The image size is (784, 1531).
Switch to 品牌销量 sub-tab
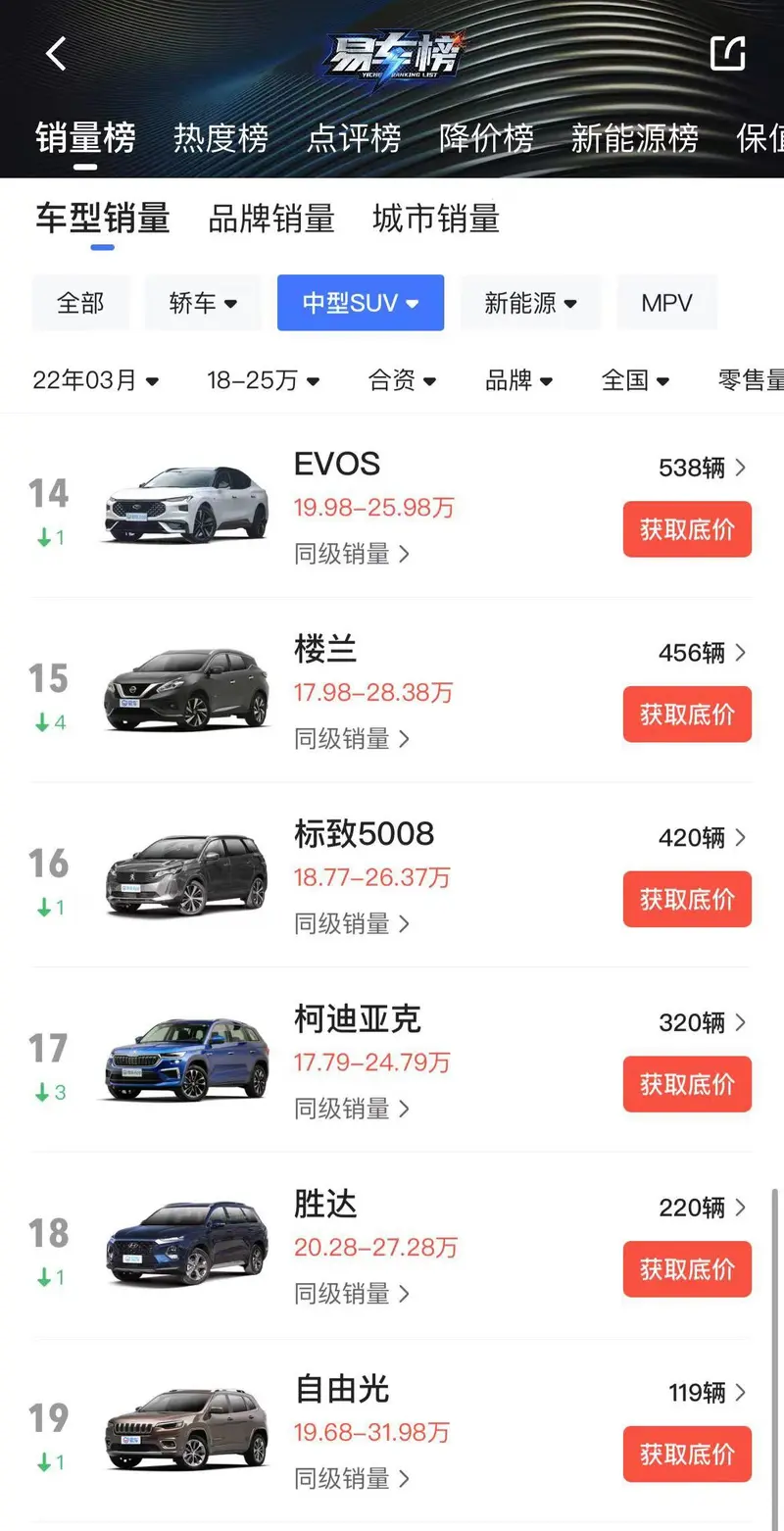[x=271, y=219]
